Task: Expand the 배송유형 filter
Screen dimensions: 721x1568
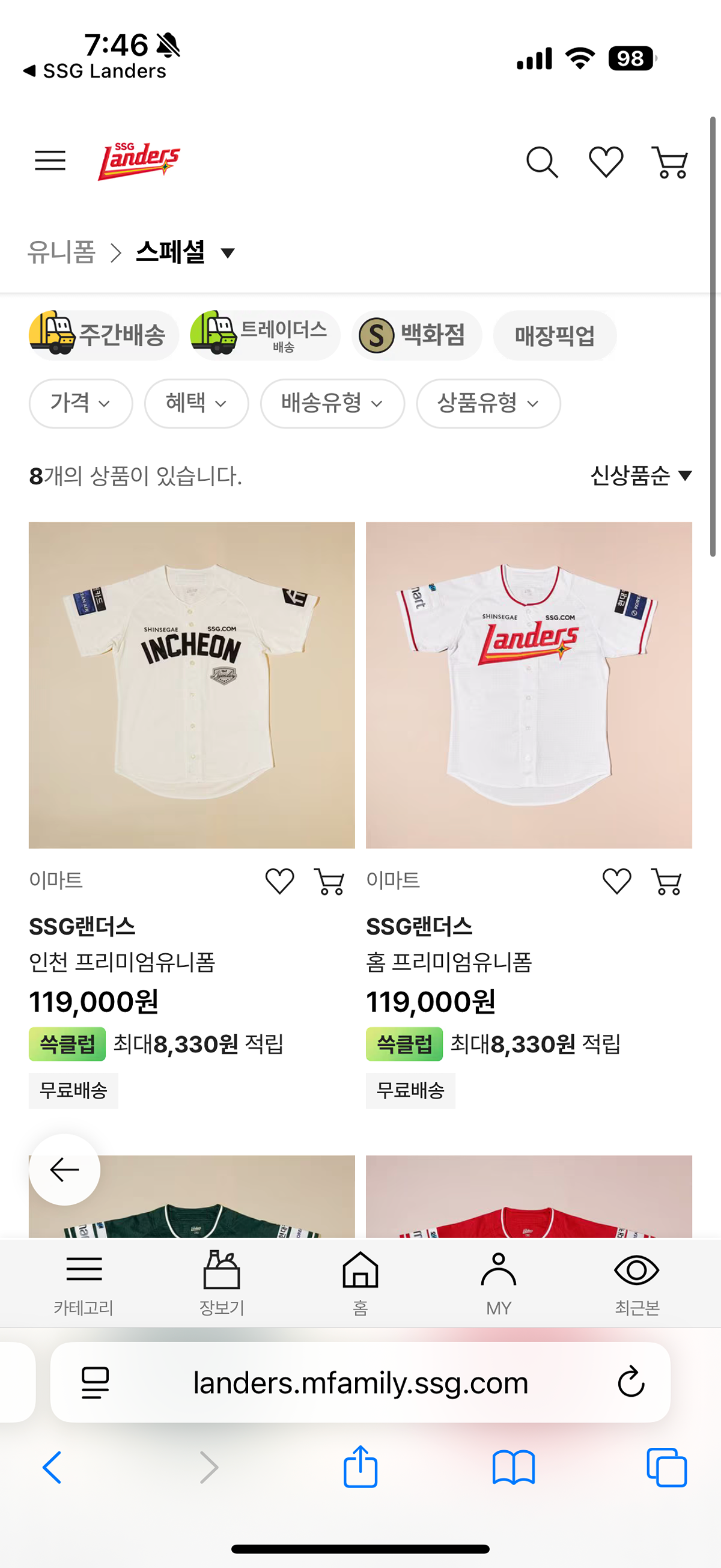Action: coord(332,403)
